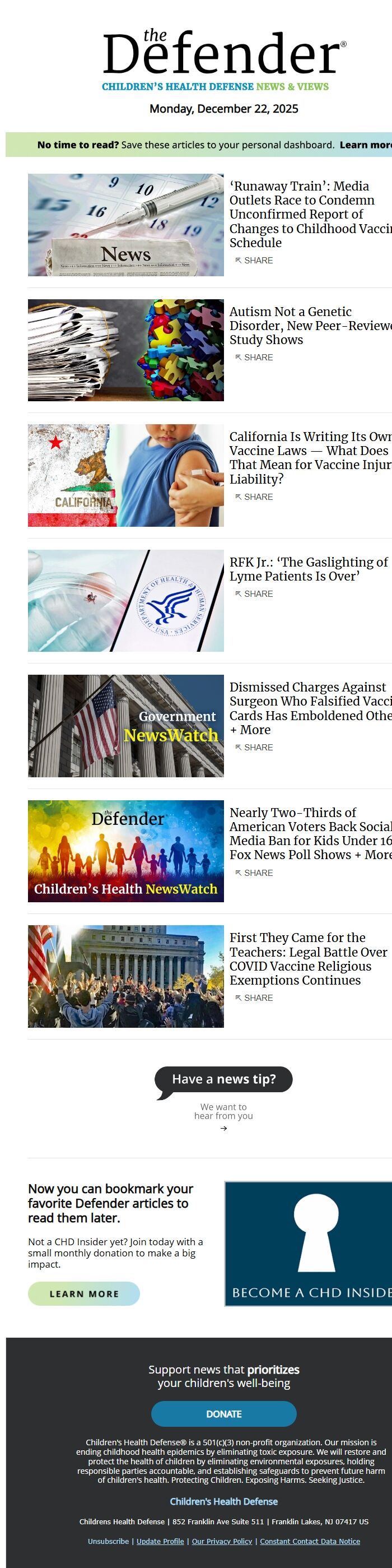Open the Government NewsWatch thumbnail
Image resolution: width=392 pixels, height=1568 pixels.
tap(126, 726)
